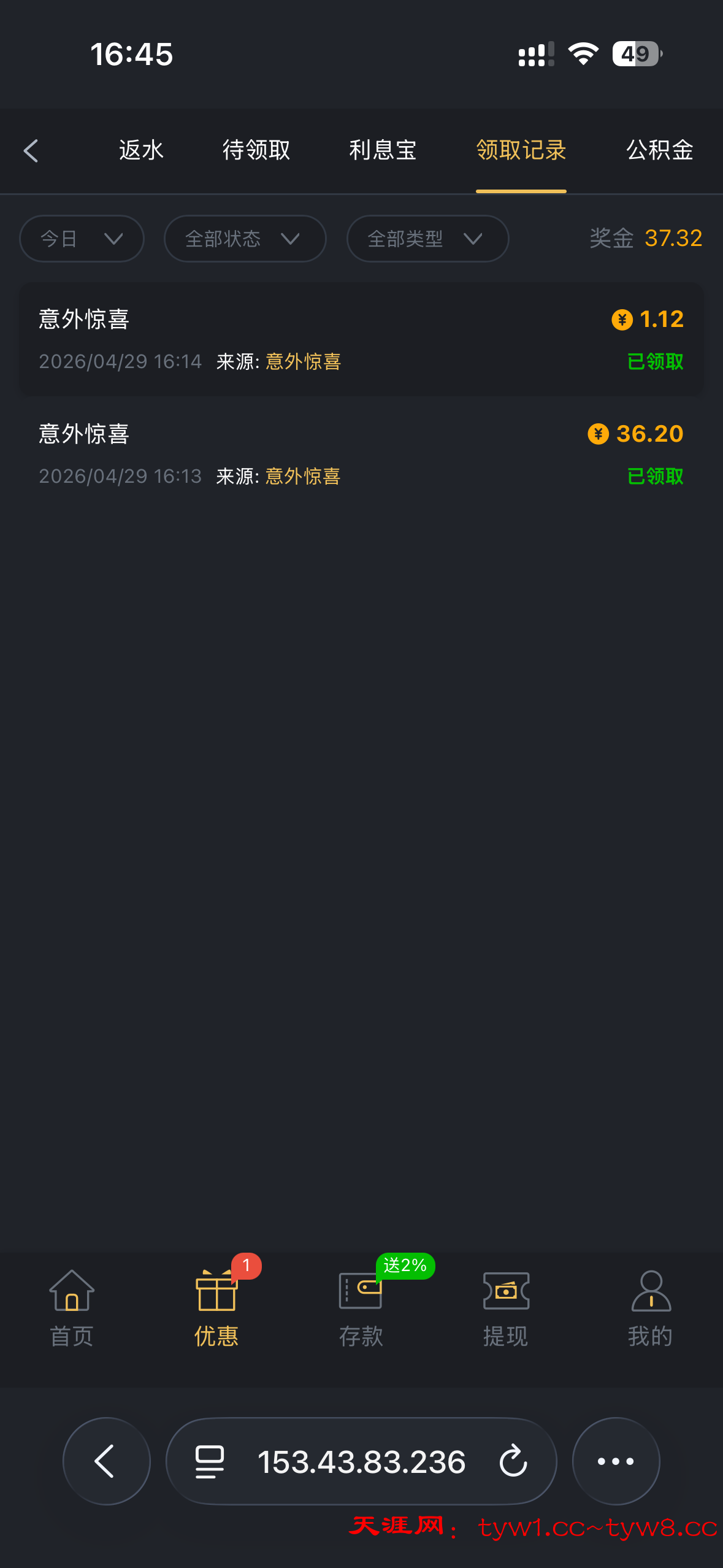Viewport: 723px width, 1568px height.
Task: Tap the browser back button
Action: (106, 1461)
